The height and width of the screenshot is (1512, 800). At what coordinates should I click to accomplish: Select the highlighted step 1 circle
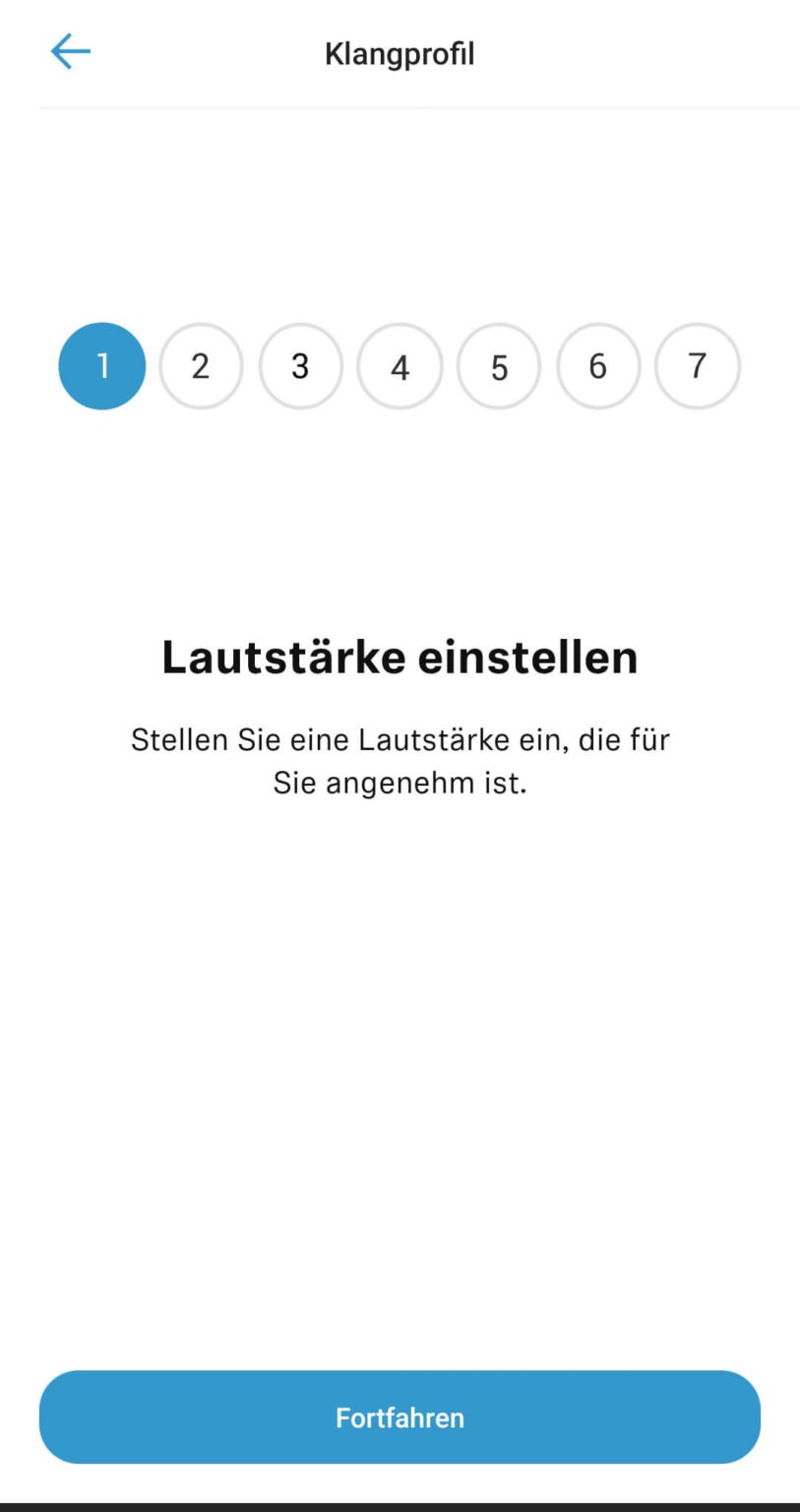point(101,365)
